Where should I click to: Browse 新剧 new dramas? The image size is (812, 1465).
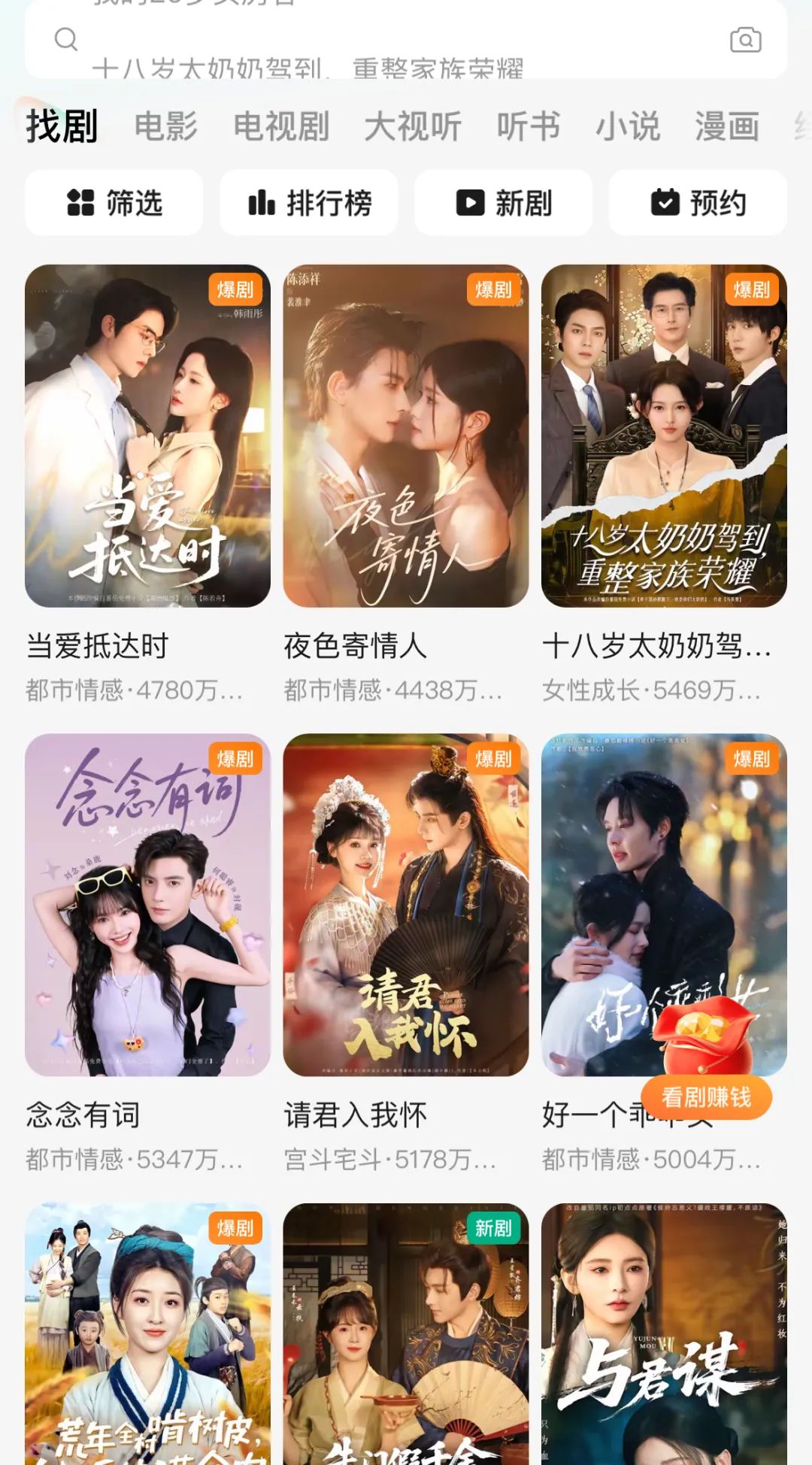click(x=504, y=203)
